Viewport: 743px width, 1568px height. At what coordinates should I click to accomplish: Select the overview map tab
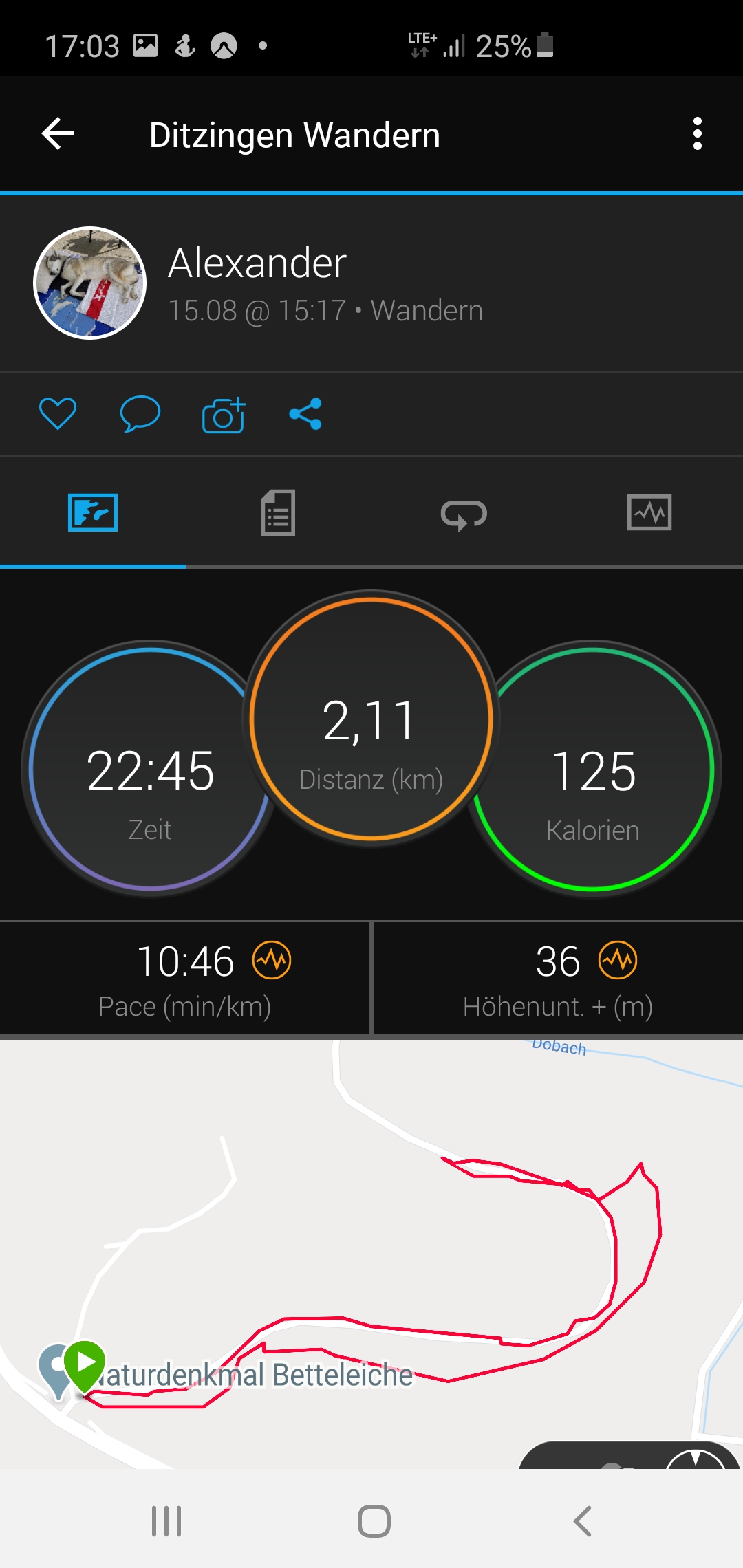coord(93,513)
